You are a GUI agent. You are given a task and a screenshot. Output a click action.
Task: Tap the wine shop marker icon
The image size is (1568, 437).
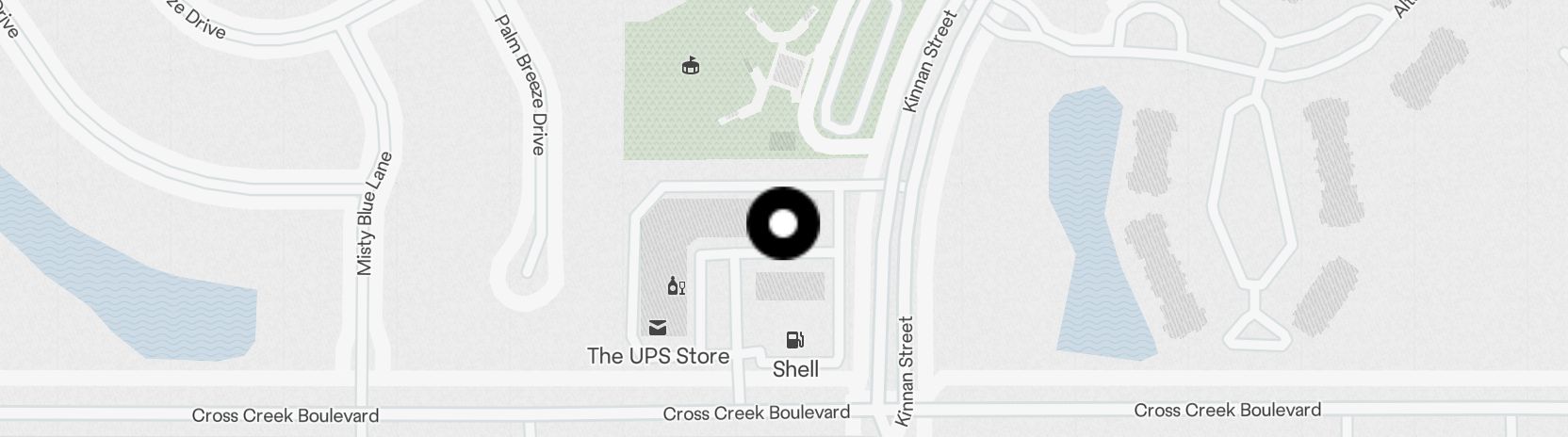pos(676,286)
